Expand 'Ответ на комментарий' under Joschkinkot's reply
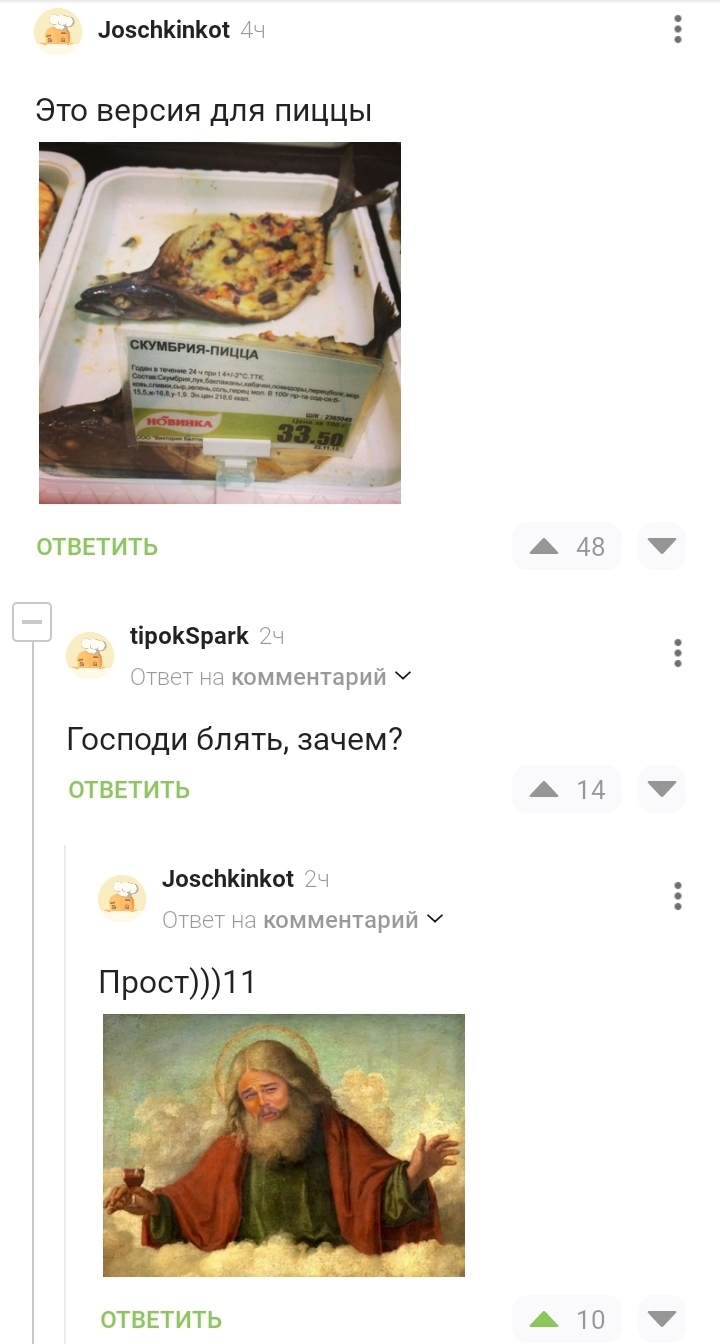Screen dimensions: 720x1344 303,920
